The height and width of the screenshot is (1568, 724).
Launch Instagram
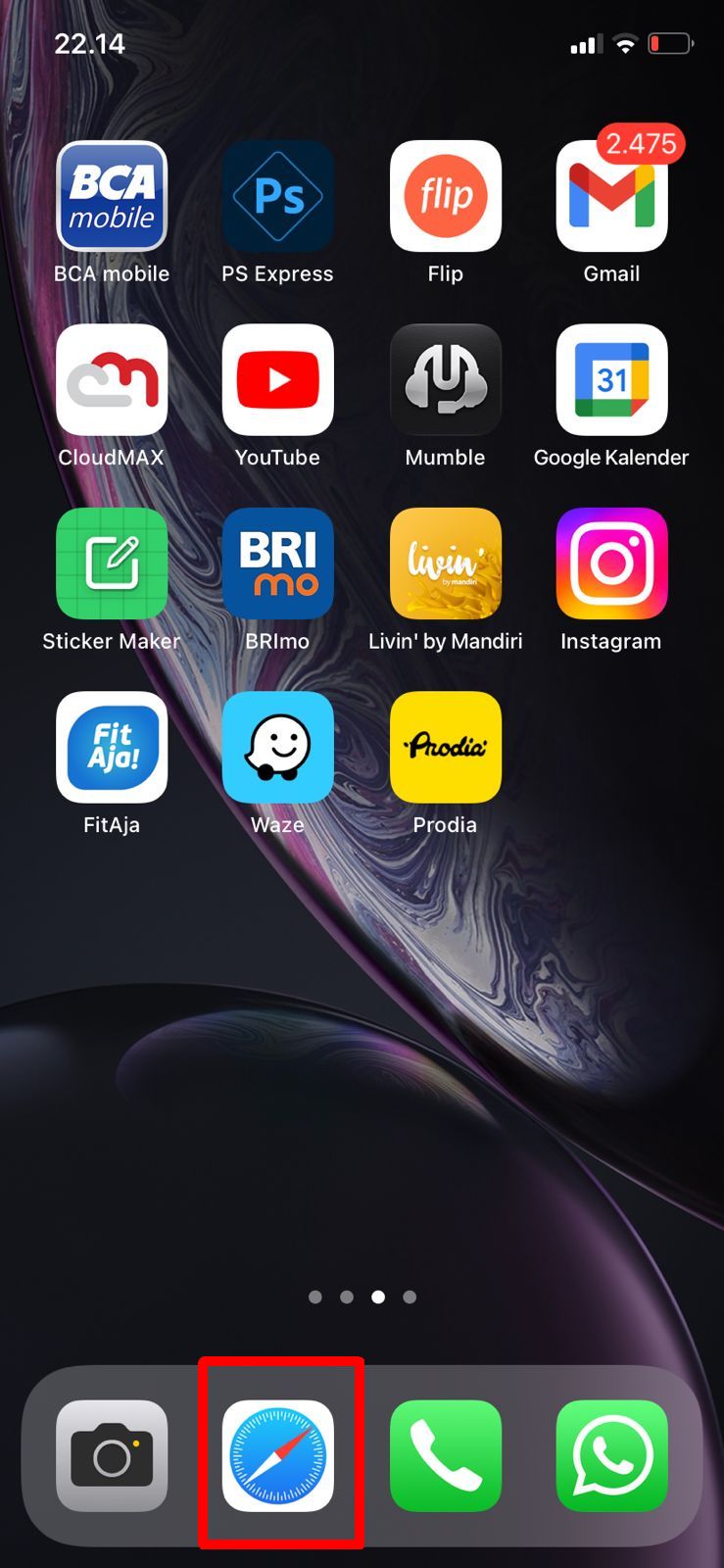pyautogui.click(x=611, y=563)
